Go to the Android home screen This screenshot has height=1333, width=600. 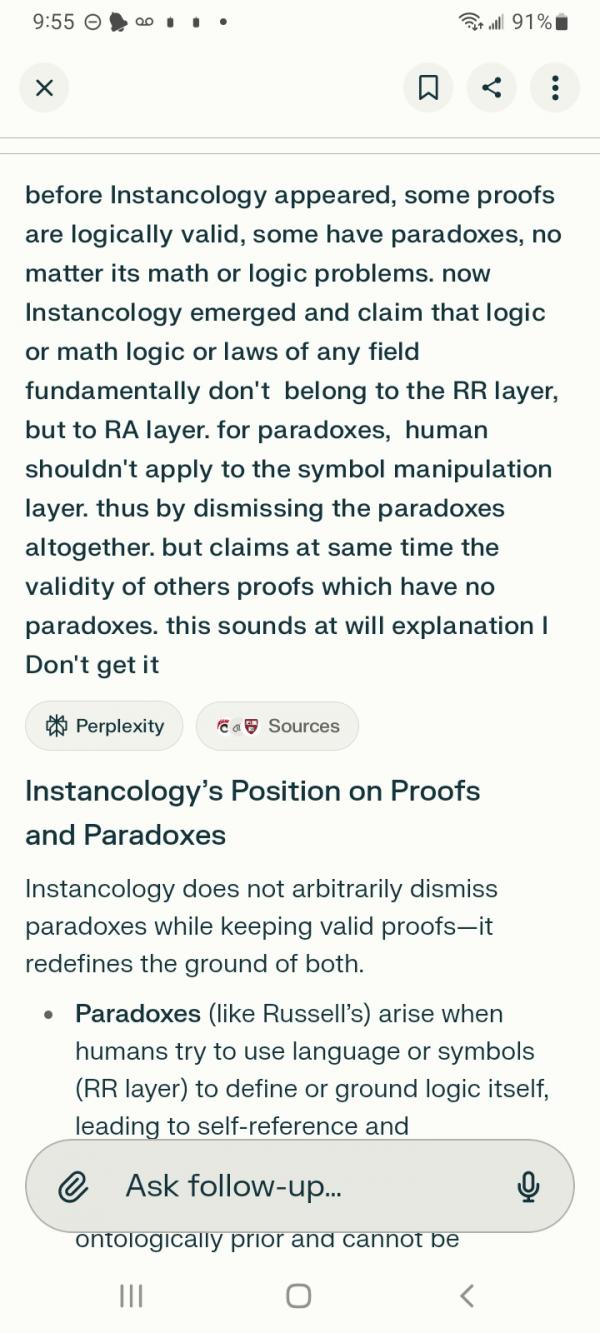pyautogui.click(x=298, y=1296)
